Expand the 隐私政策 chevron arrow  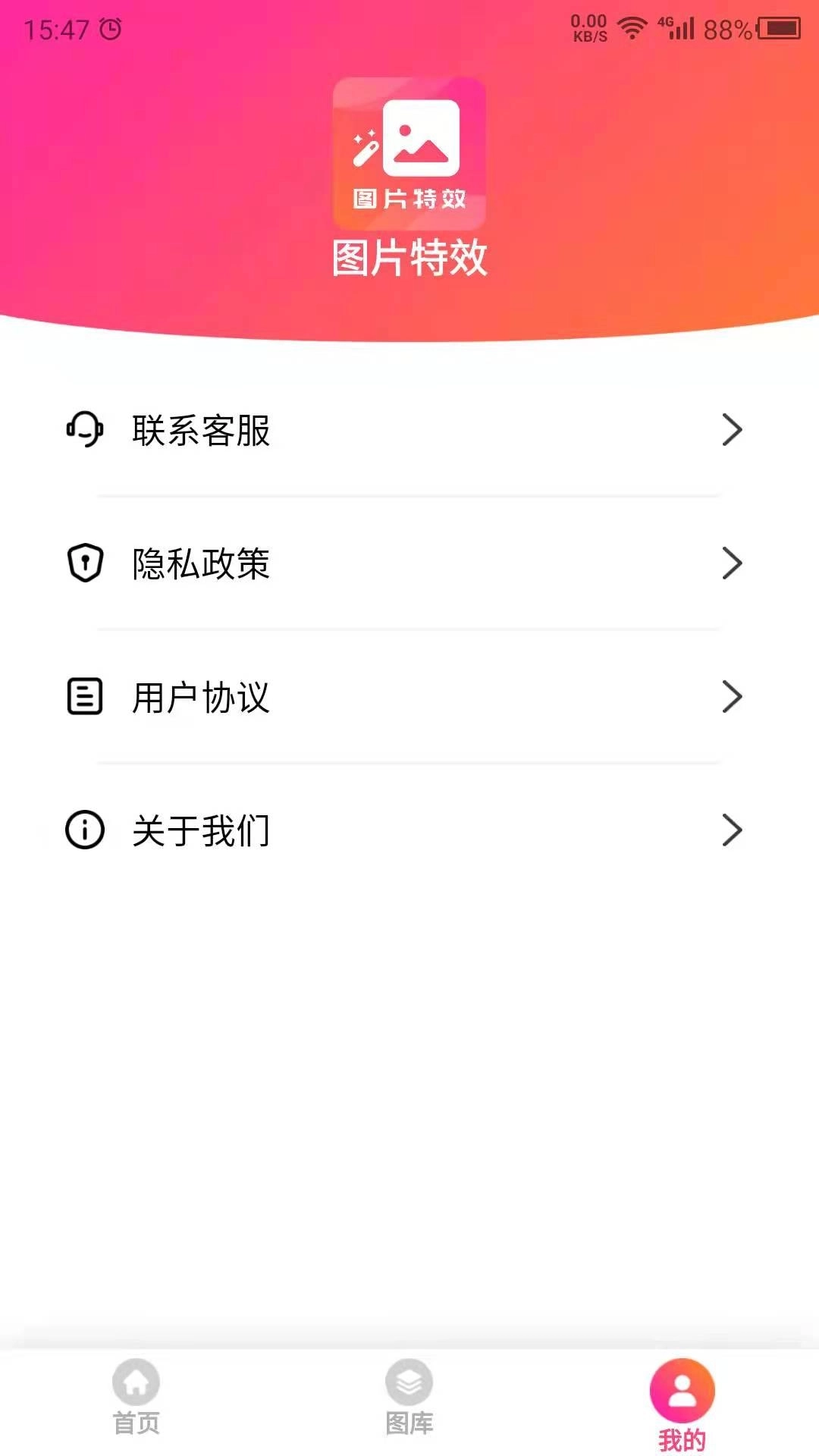730,563
